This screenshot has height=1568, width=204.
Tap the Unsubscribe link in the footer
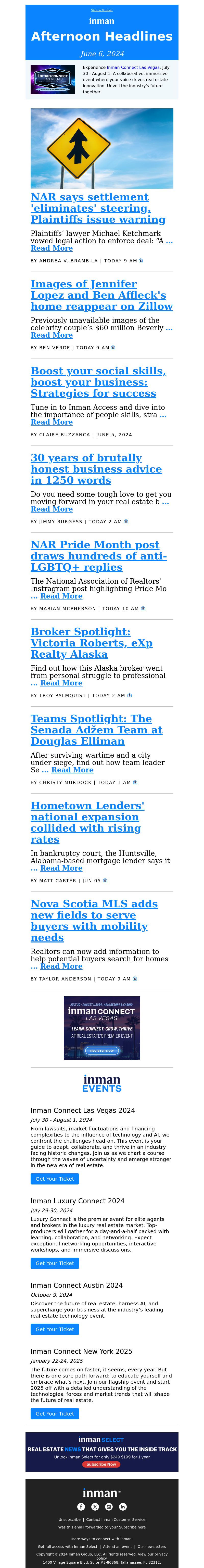(x=69, y=1519)
